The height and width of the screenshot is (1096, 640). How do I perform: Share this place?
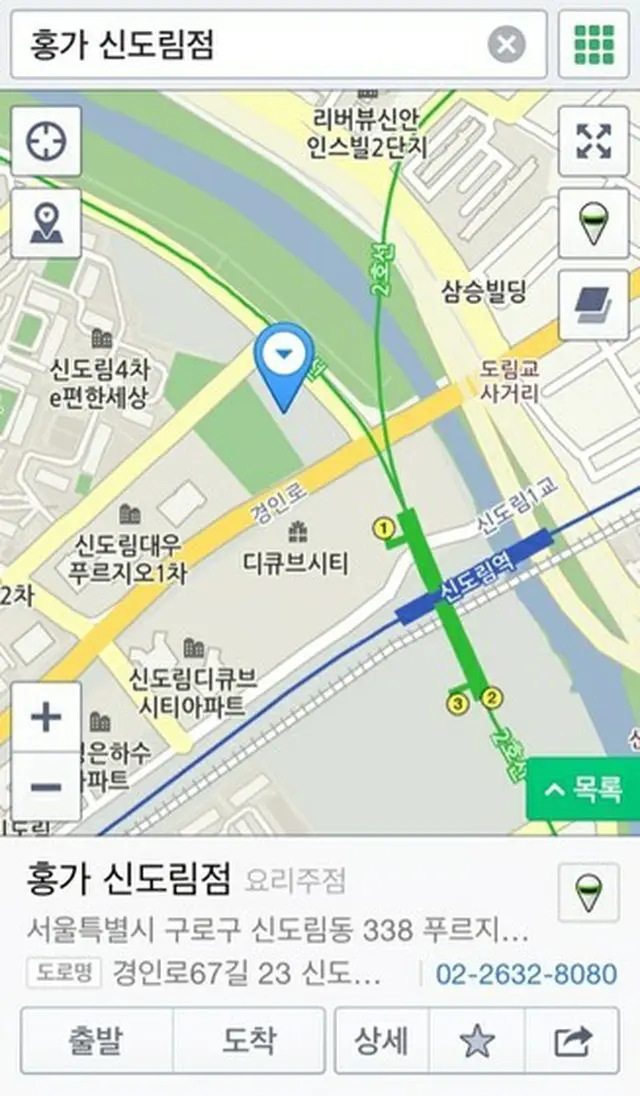click(x=572, y=1041)
